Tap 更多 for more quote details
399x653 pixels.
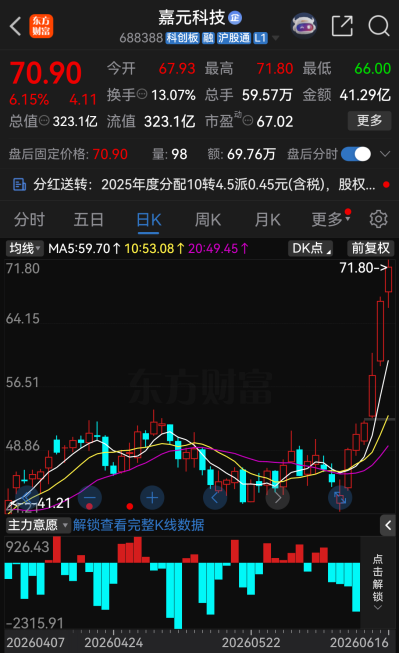pyautogui.click(x=369, y=121)
